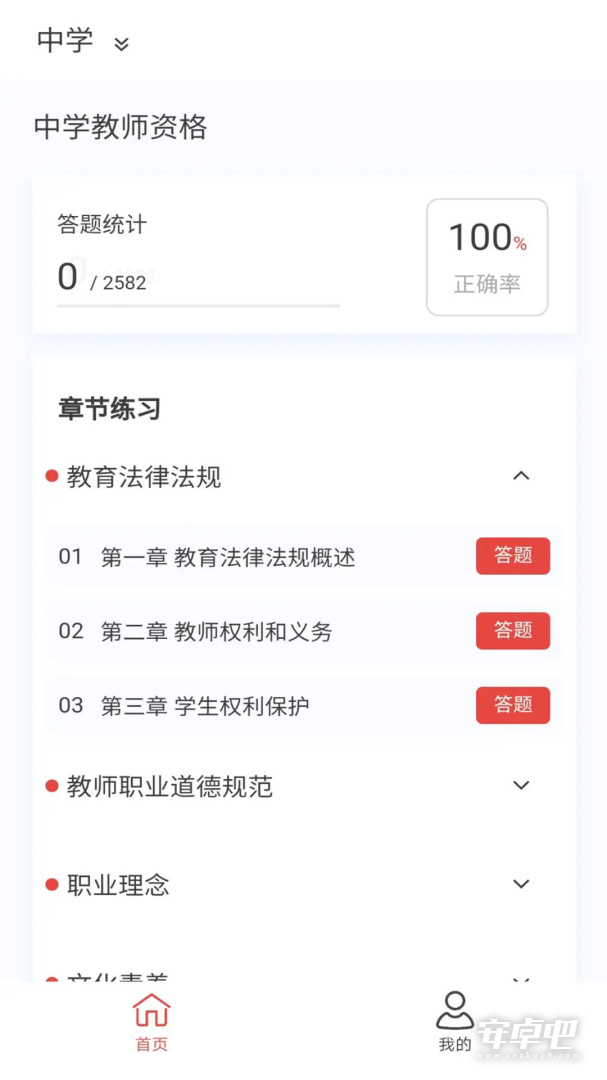The width and height of the screenshot is (607, 1080).
Task: Switch to the 我的 tab
Action: coord(455,1023)
